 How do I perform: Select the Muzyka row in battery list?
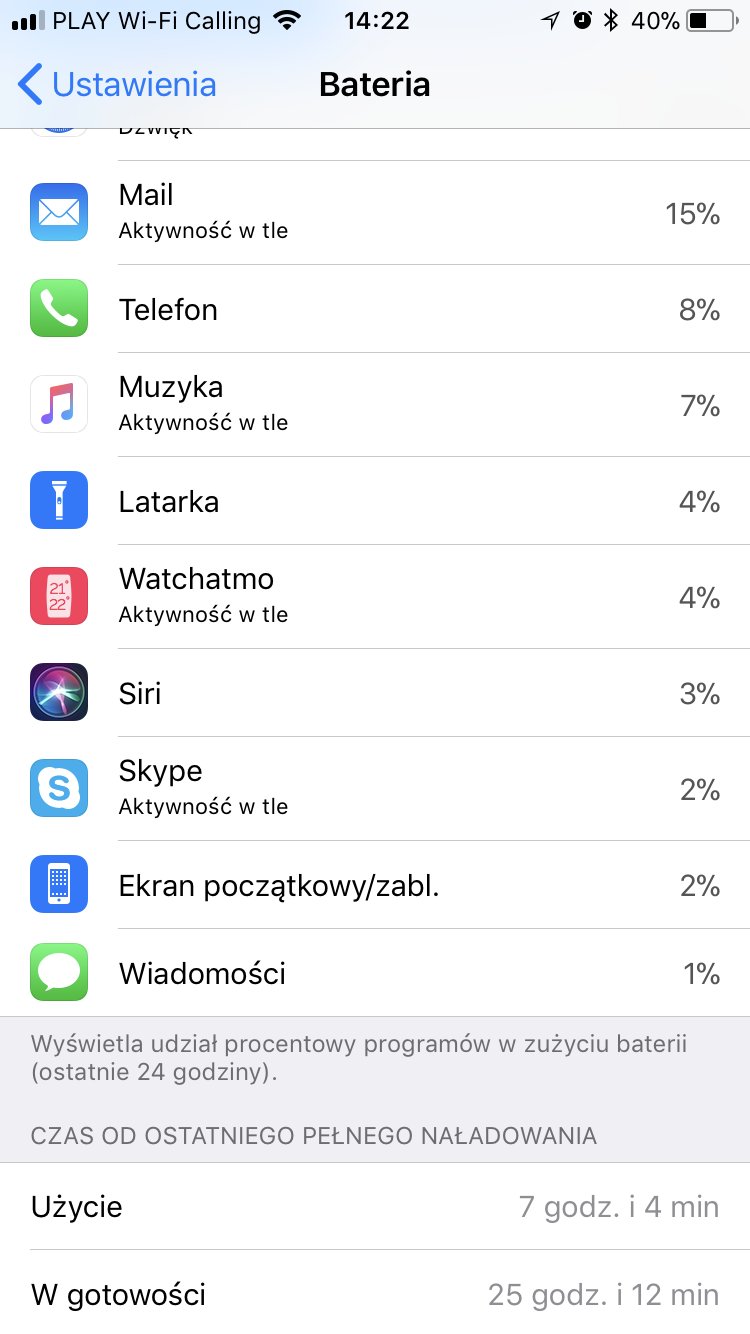[375, 405]
